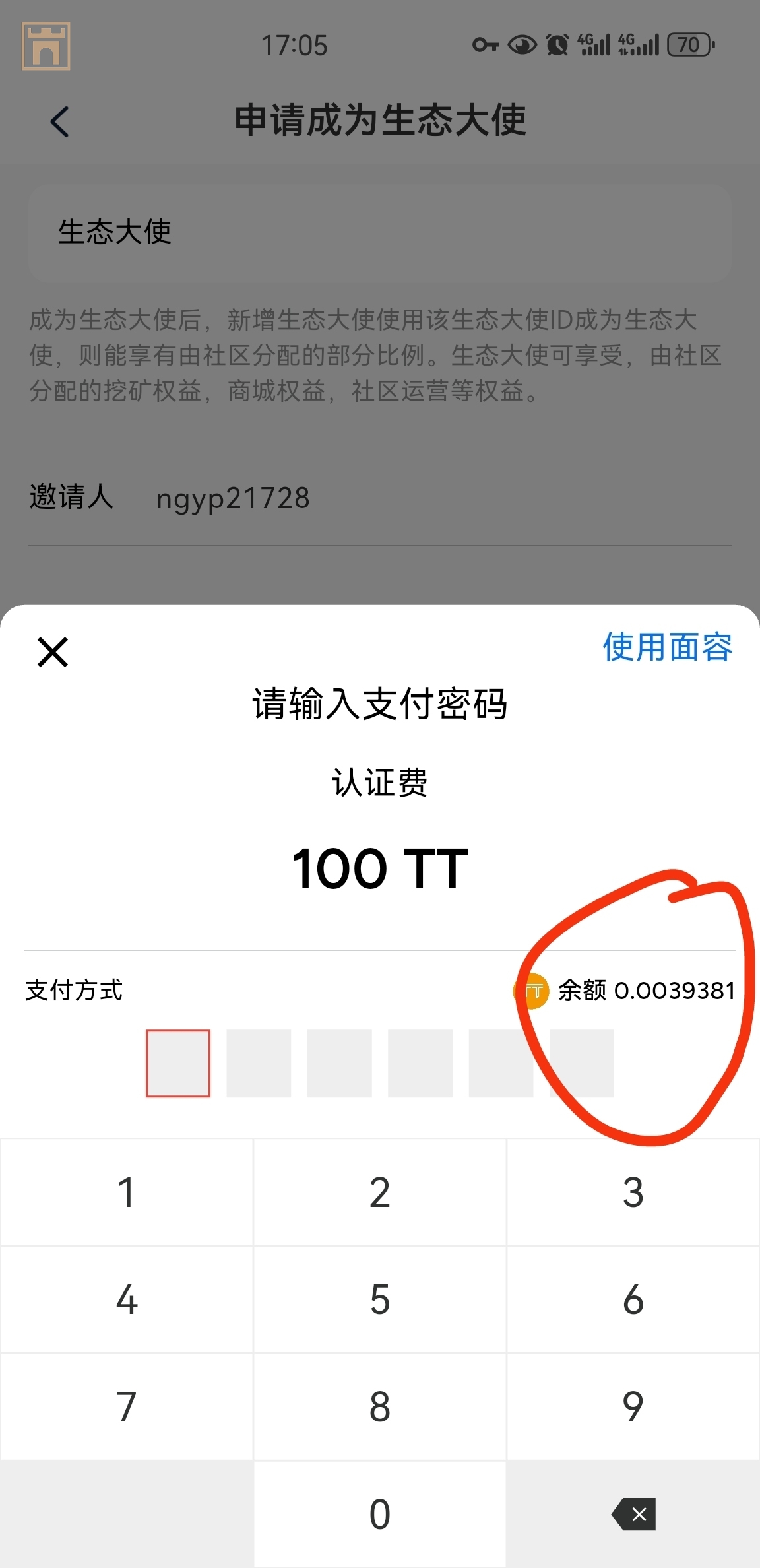The height and width of the screenshot is (1568, 760).
Task: Enter digit 4 on the keypad
Action: pos(127,1299)
